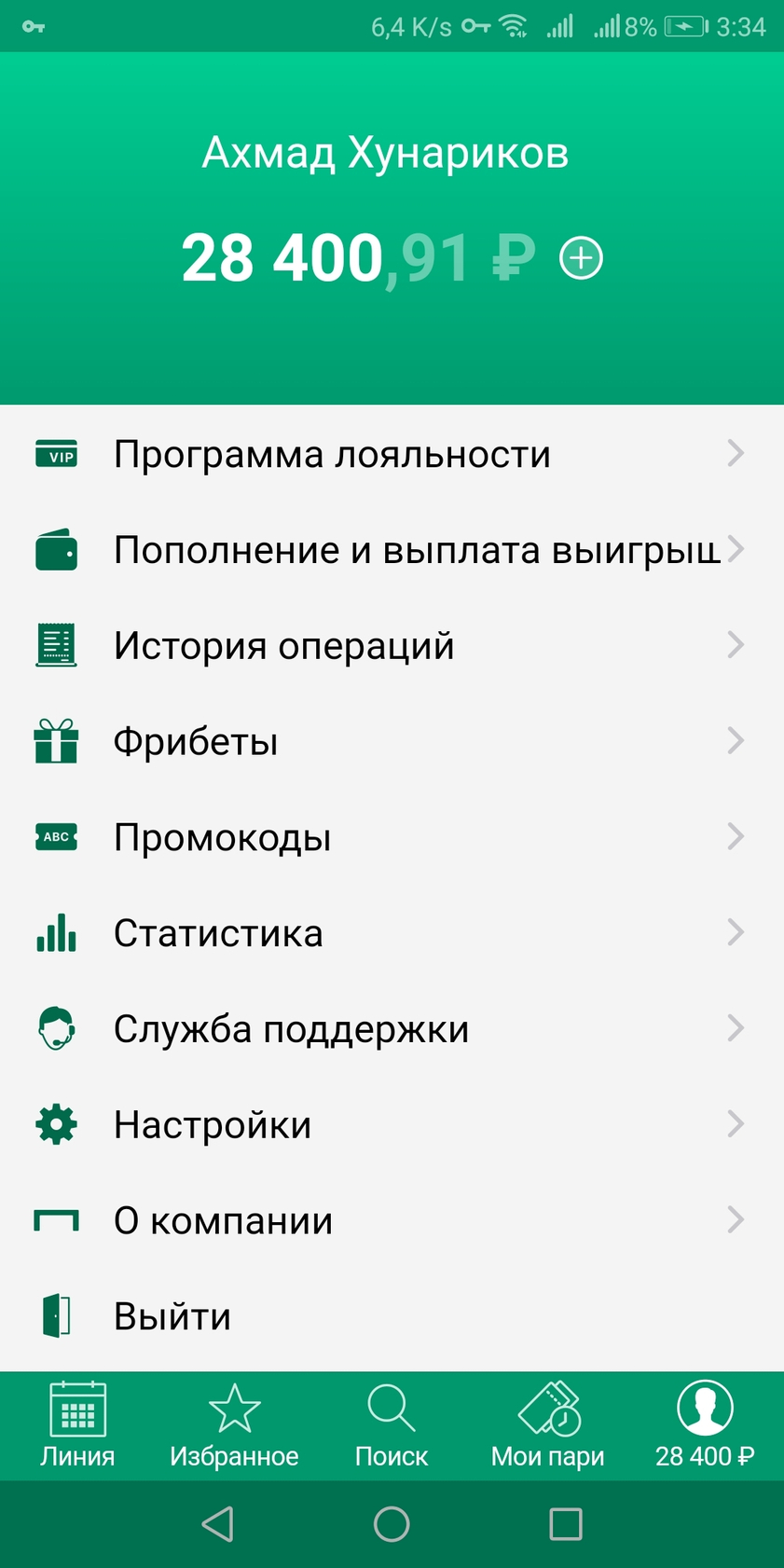The width and height of the screenshot is (784, 1568).
Task: Tap the system home button
Action: tap(392, 1524)
